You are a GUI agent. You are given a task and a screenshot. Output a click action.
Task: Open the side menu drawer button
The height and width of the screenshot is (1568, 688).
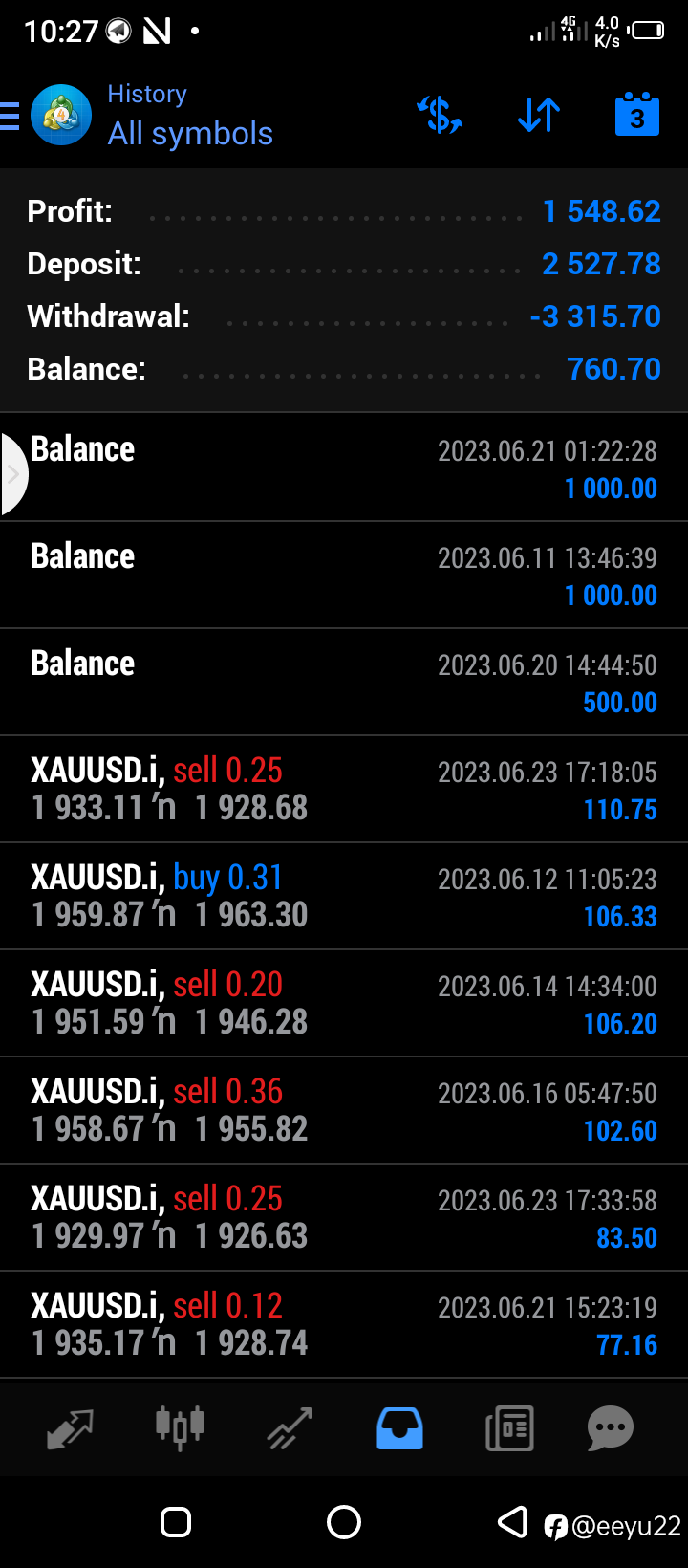pyautogui.click(x=10, y=116)
